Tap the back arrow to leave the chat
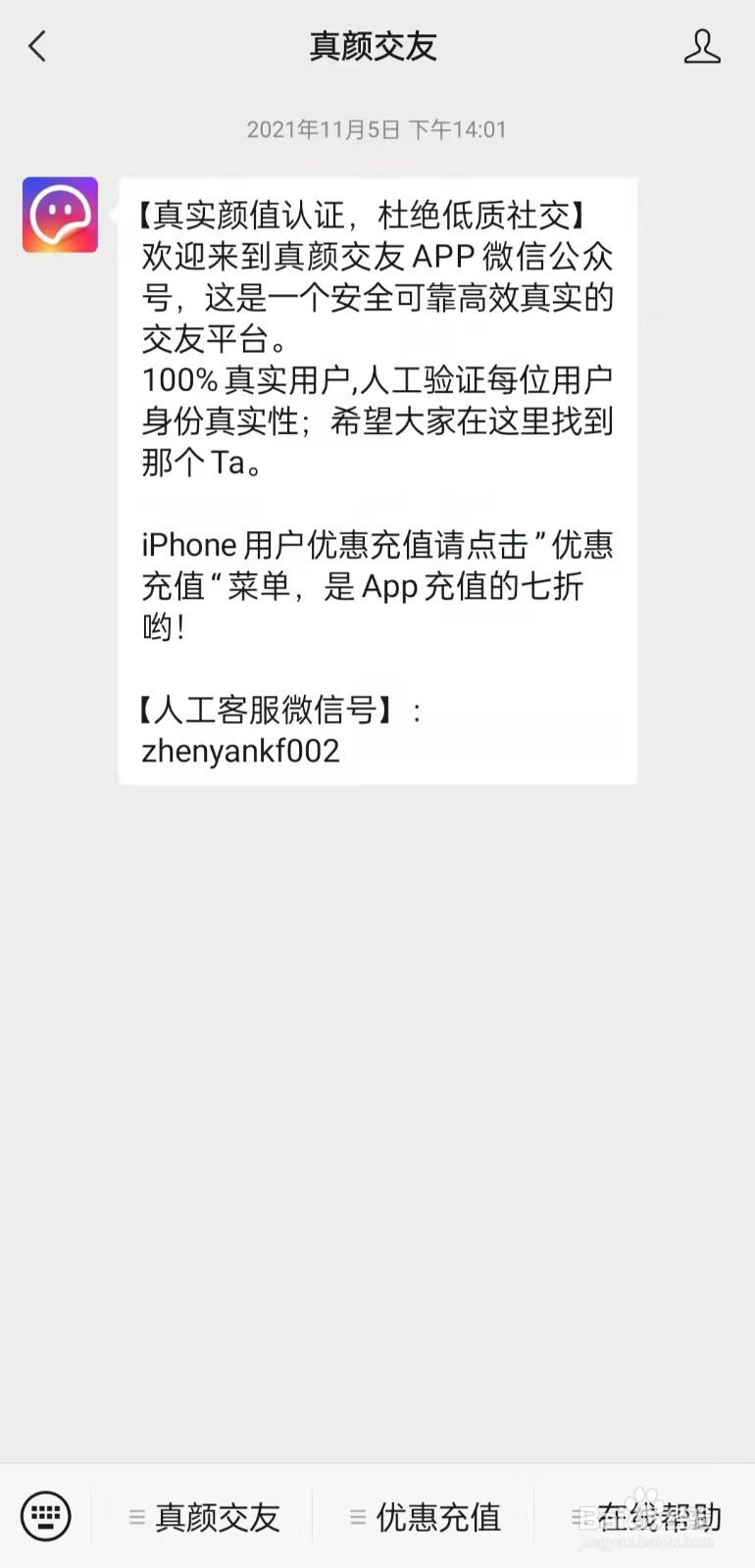755x1568 pixels. 37,45
